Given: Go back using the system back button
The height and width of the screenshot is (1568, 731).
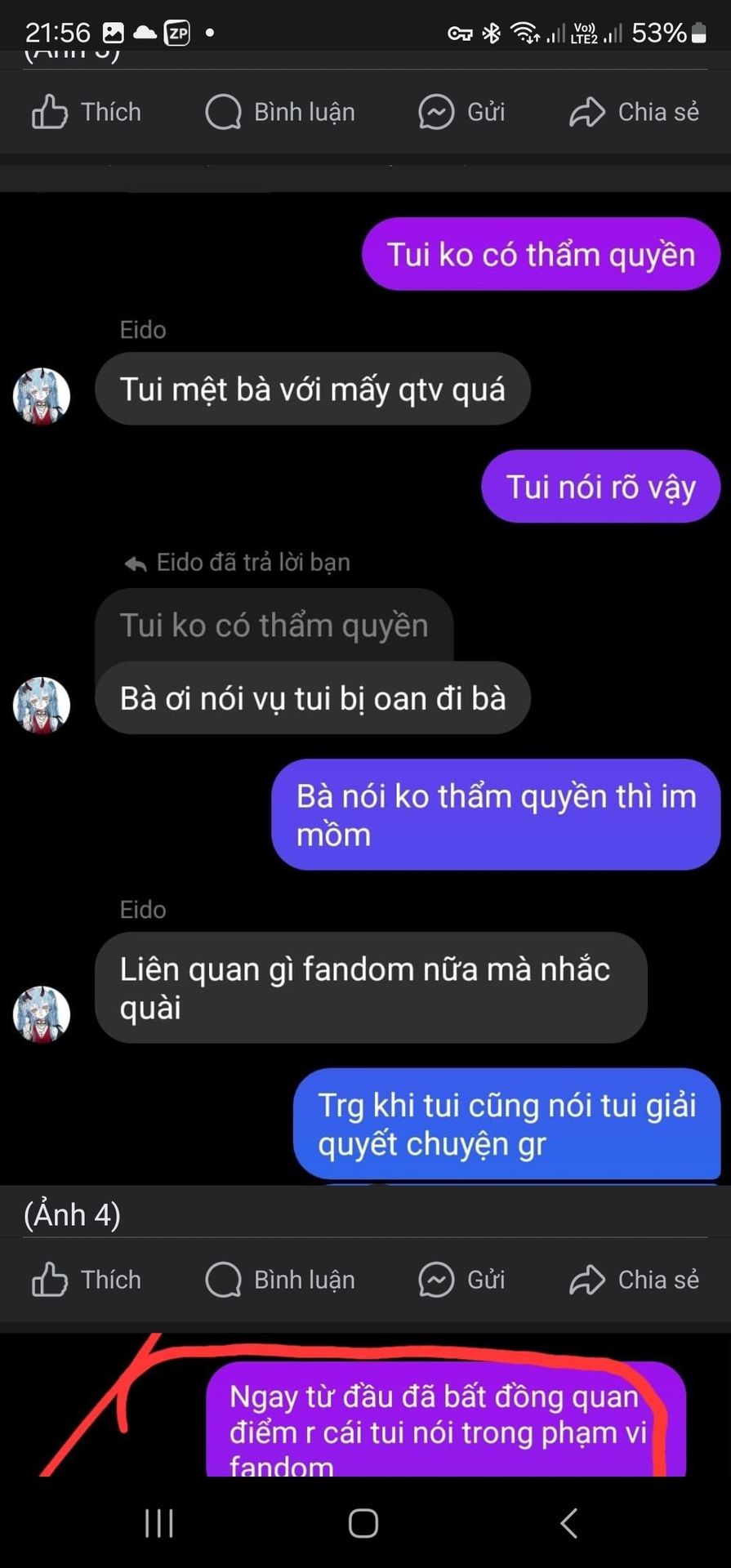Looking at the screenshot, I should (x=569, y=1523).
